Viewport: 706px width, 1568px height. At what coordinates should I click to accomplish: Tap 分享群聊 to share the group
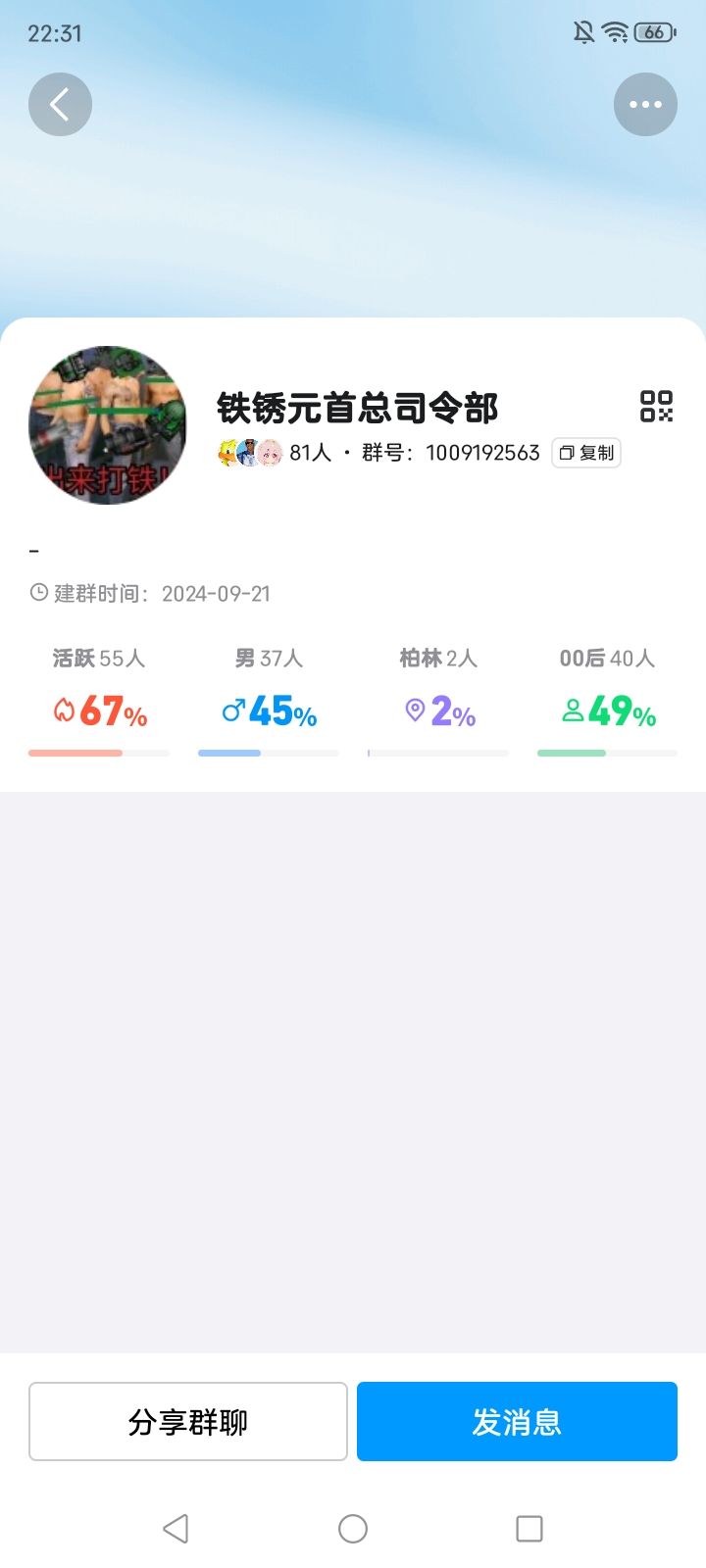(188, 1421)
